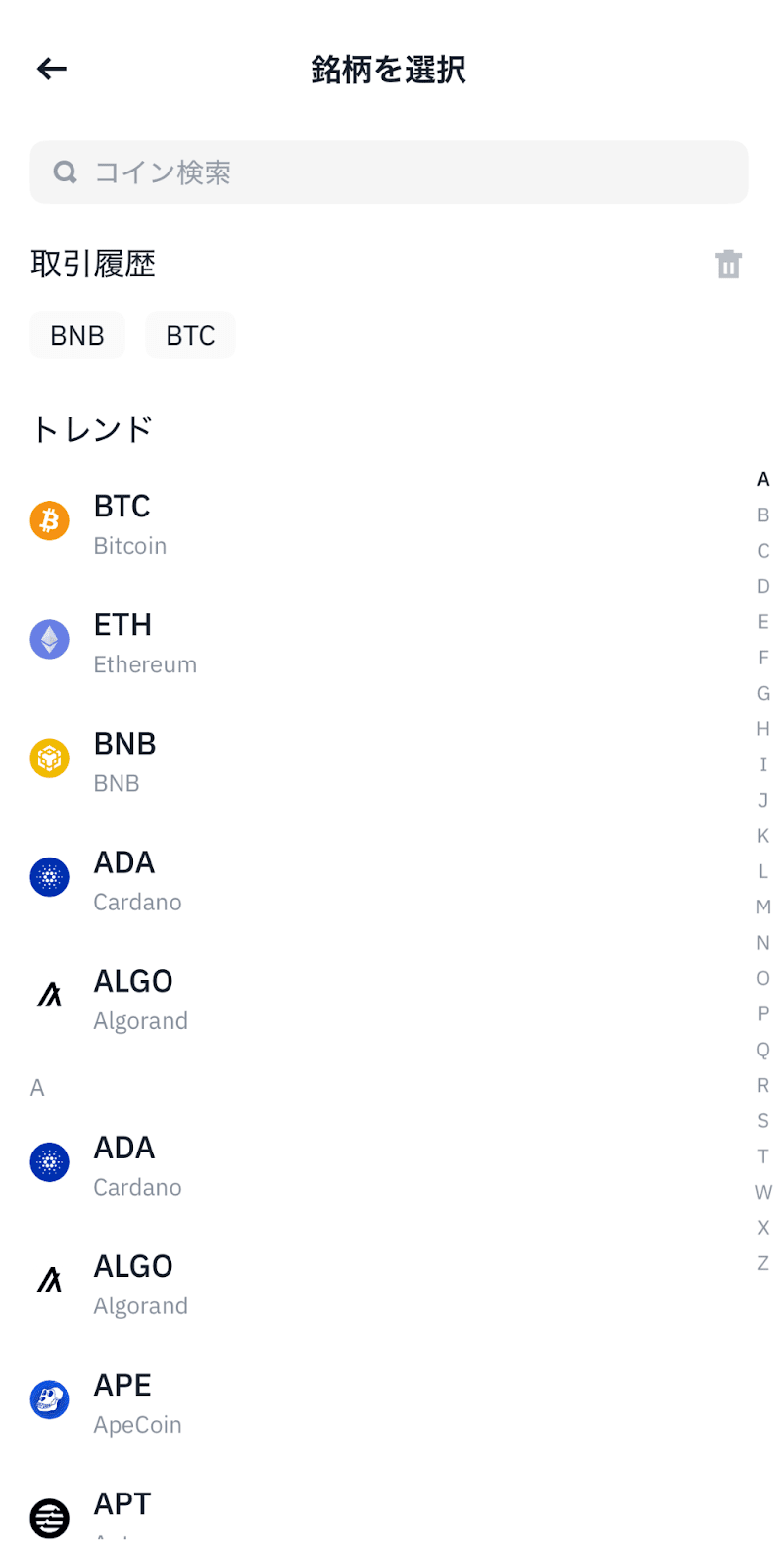This screenshot has height=1568, width=778.
Task: Go back using the arrow icon
Action: point(52,69)
